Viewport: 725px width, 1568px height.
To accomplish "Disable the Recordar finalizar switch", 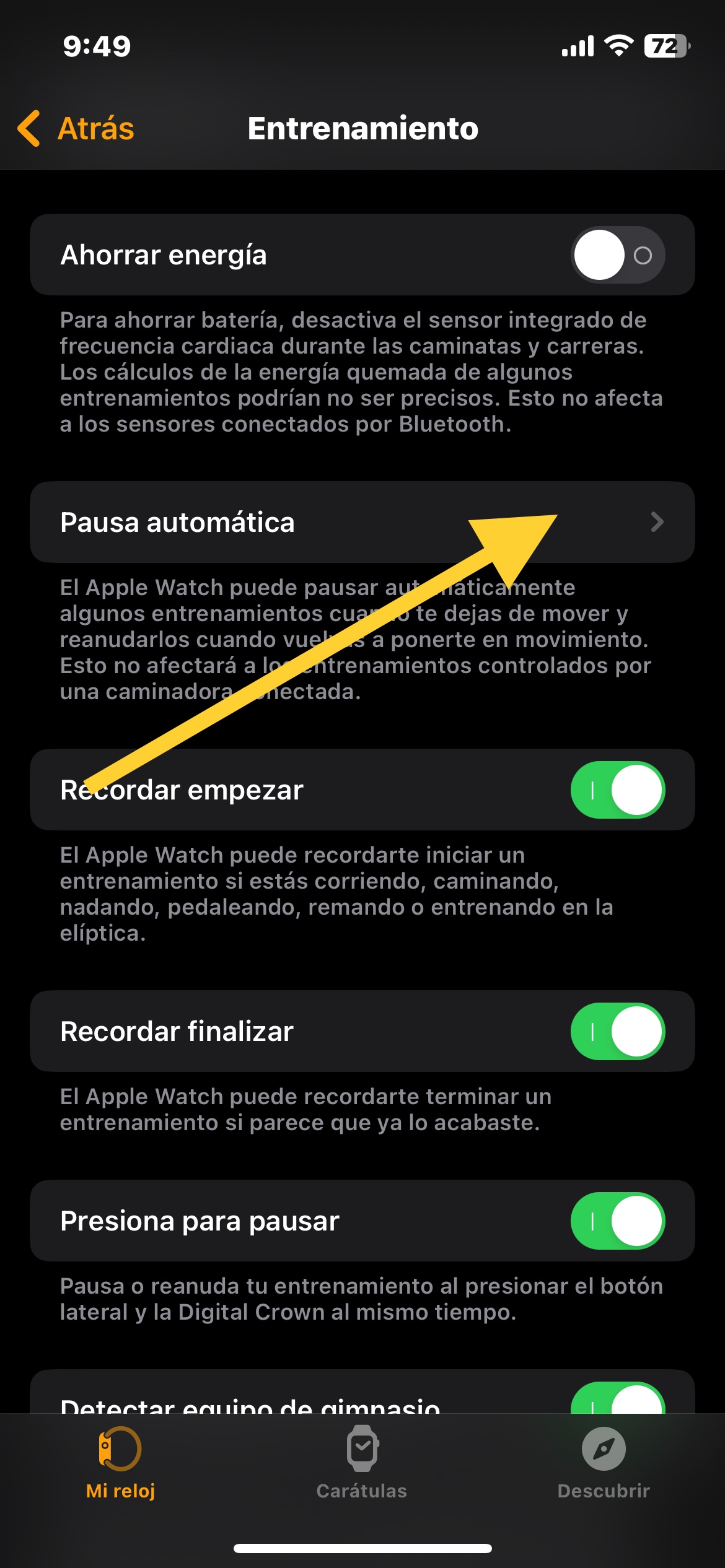I will pos(617,1031).
